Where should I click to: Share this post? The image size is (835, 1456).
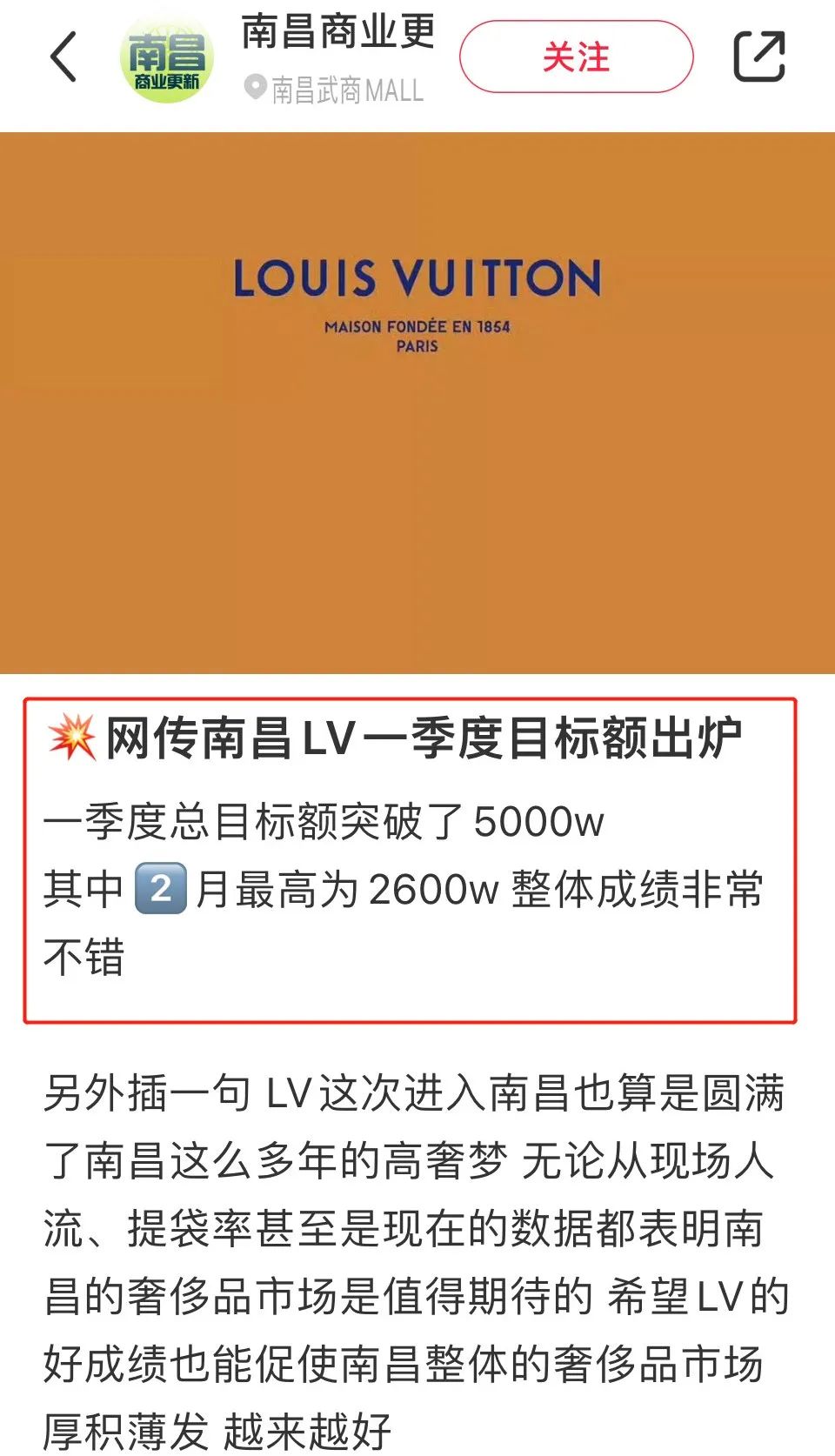click(758, 57)
